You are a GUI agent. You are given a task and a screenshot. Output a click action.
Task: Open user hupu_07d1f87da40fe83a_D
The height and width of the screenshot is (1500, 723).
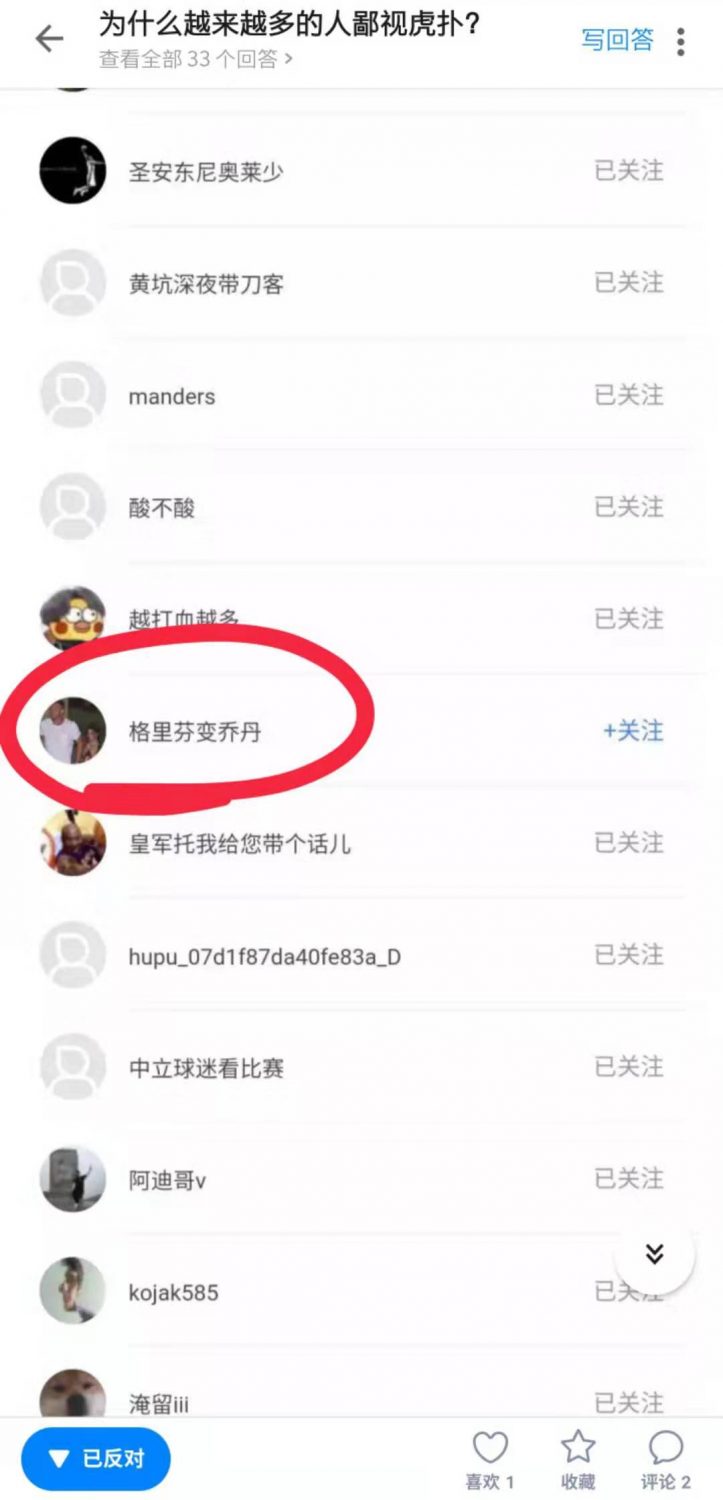click(264, 957)
